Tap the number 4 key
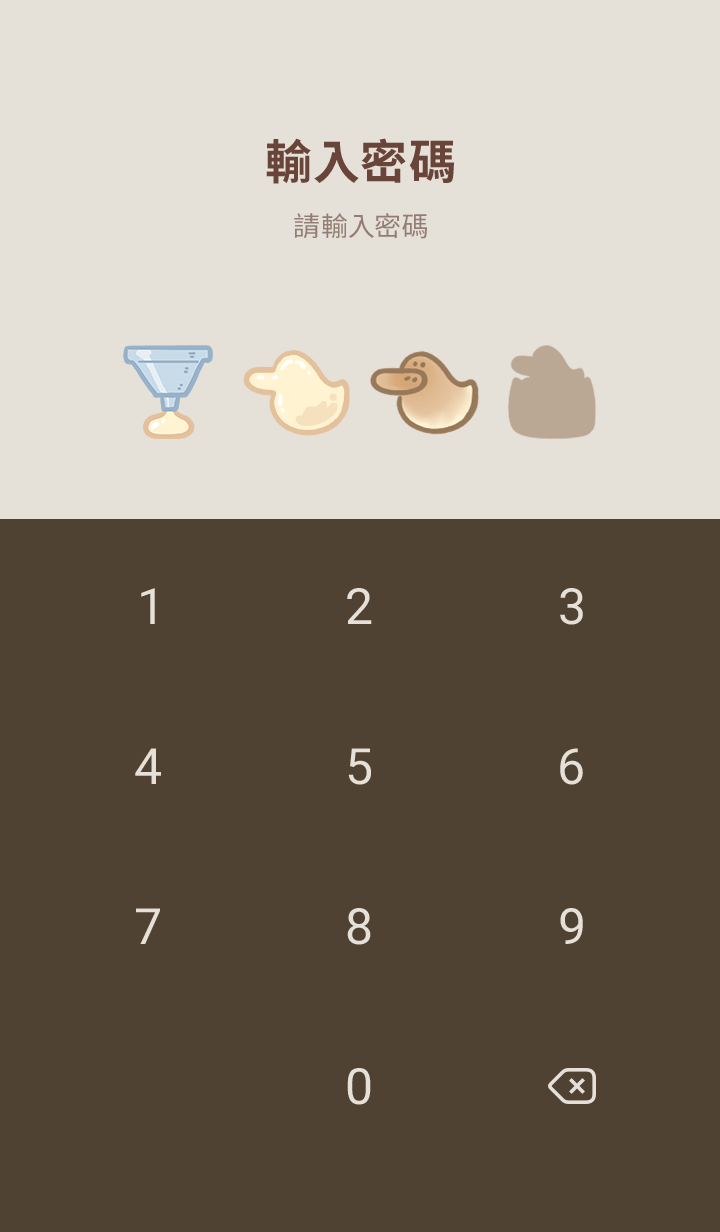The image size is (720, 1232). point(148,767)
